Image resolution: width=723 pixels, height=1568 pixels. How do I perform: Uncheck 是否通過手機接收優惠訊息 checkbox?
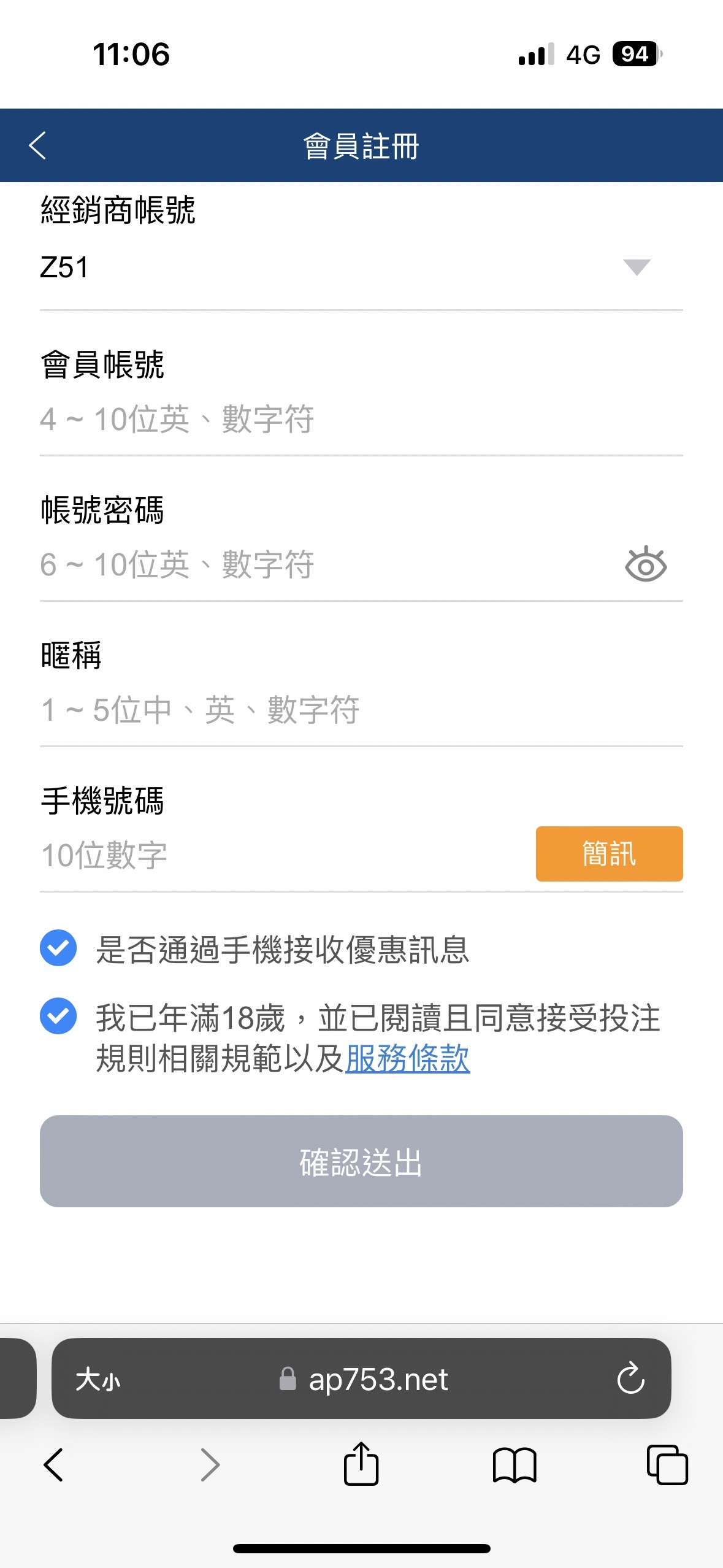[x=58, y=948]
